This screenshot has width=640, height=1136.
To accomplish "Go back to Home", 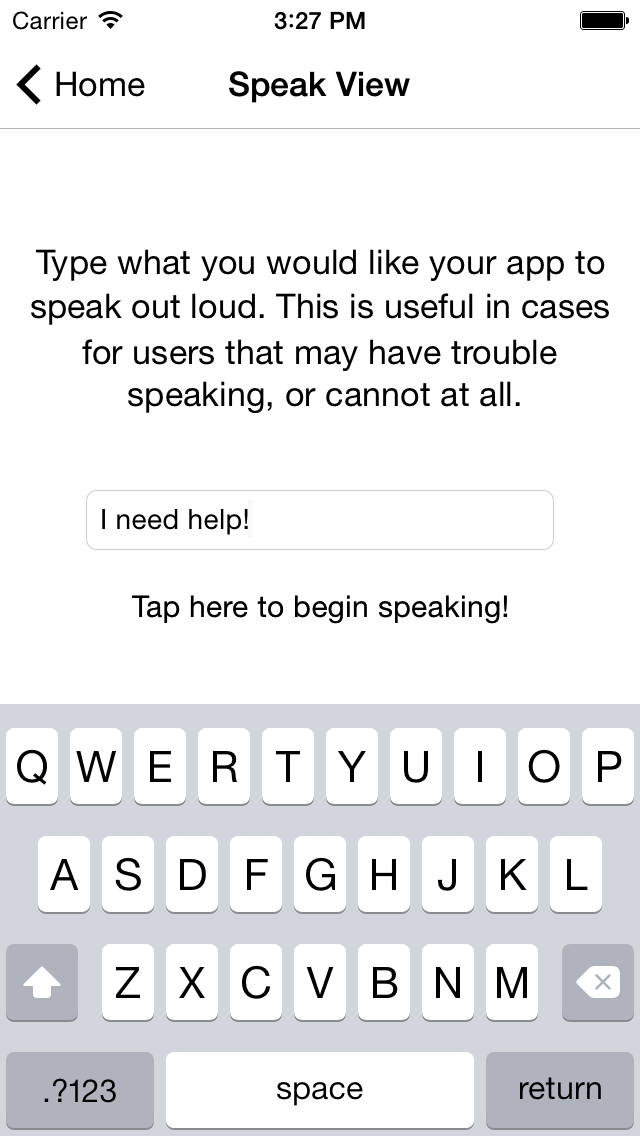I will click(x=81, y=85).
